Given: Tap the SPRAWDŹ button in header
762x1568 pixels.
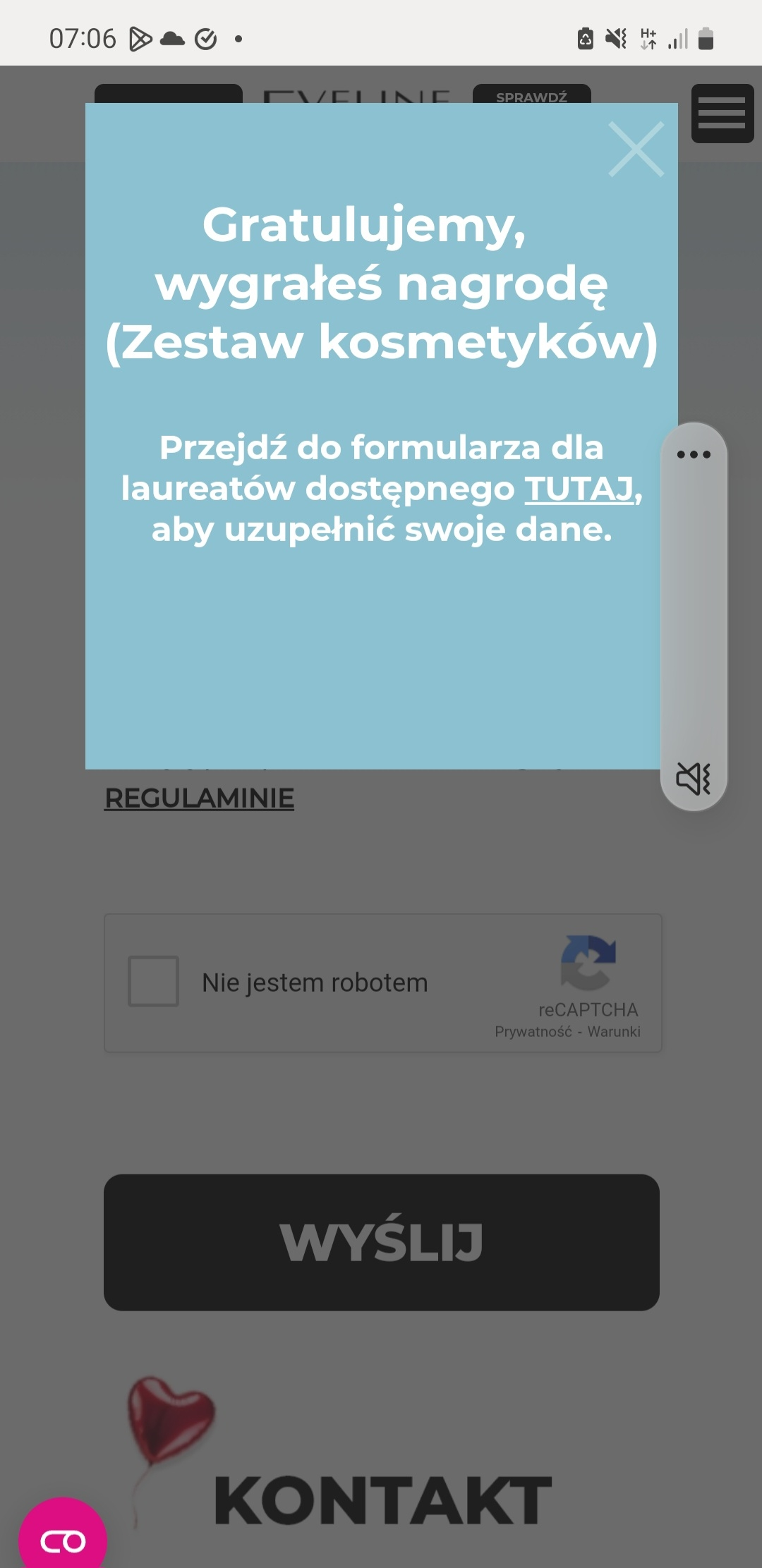Looking at the screenshot, I should click(531, 95).
